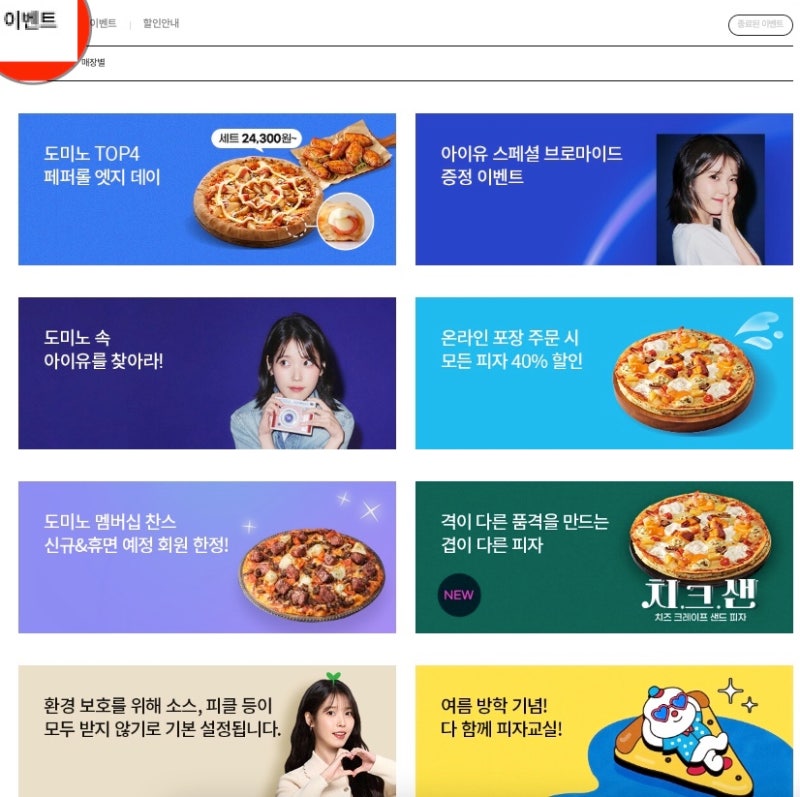This screenshot has width=800, height=797.
Task: Open 도미노 TOP4 페퍼롤 엣지 데이 banner
Action: tap(207, 189)
